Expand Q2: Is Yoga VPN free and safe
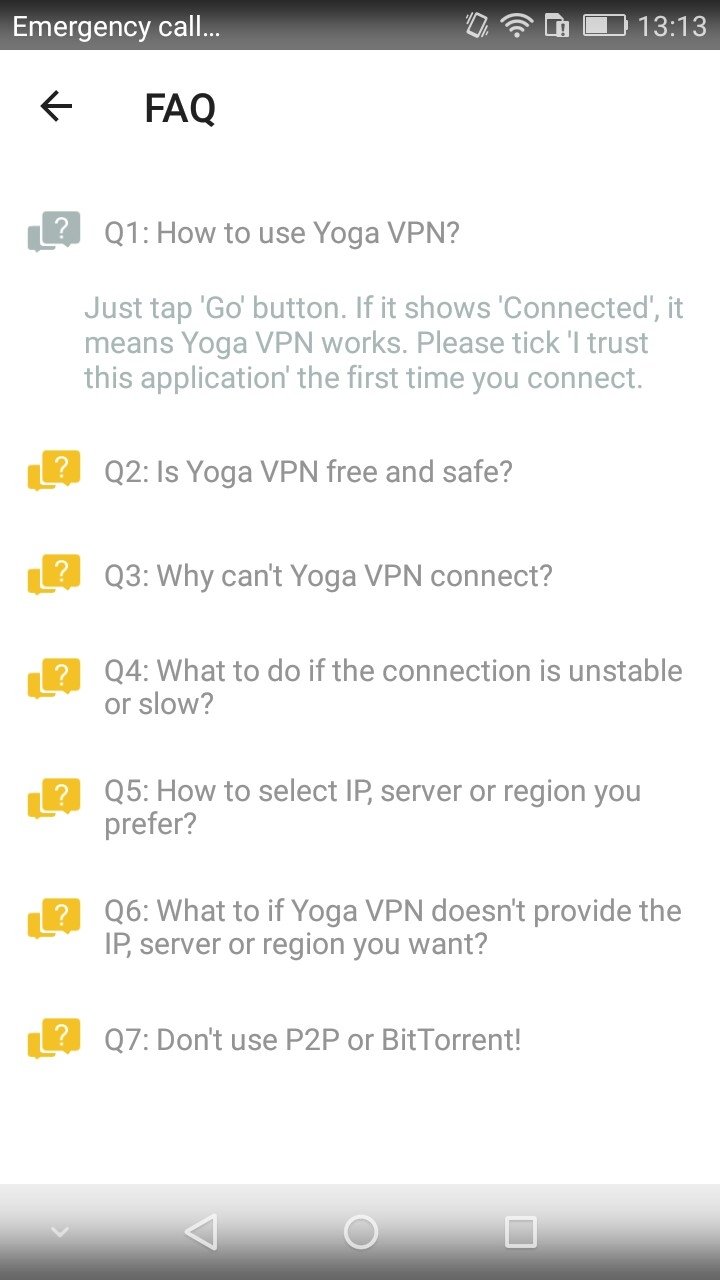 tap(360, 471)
